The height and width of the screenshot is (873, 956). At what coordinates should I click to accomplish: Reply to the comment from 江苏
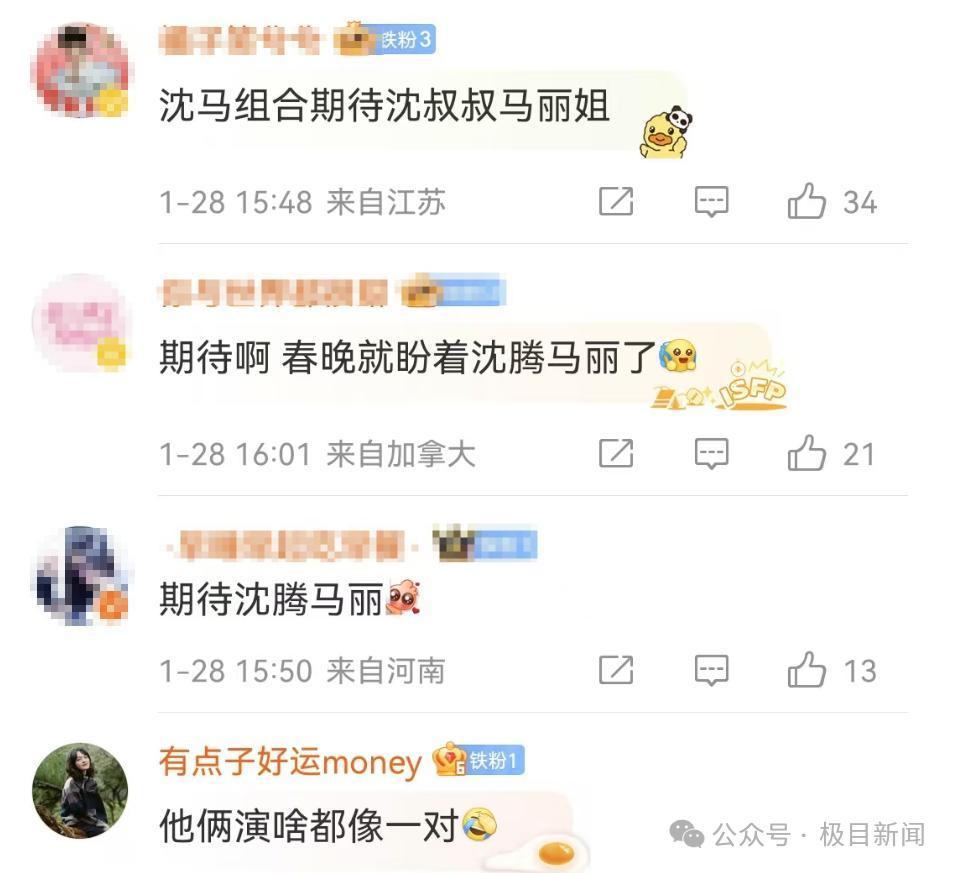pos(711,203)
